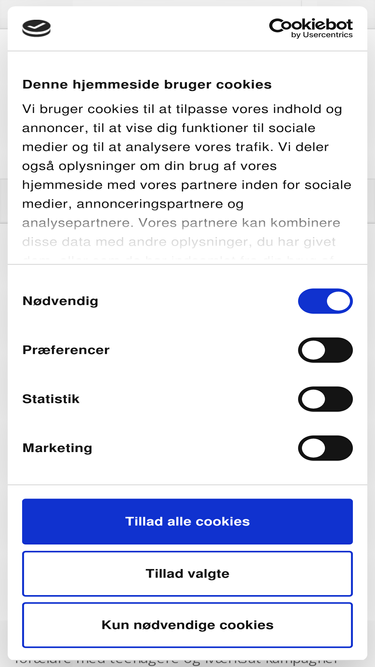Tap Tillad alle cookies button

[187, 521]
